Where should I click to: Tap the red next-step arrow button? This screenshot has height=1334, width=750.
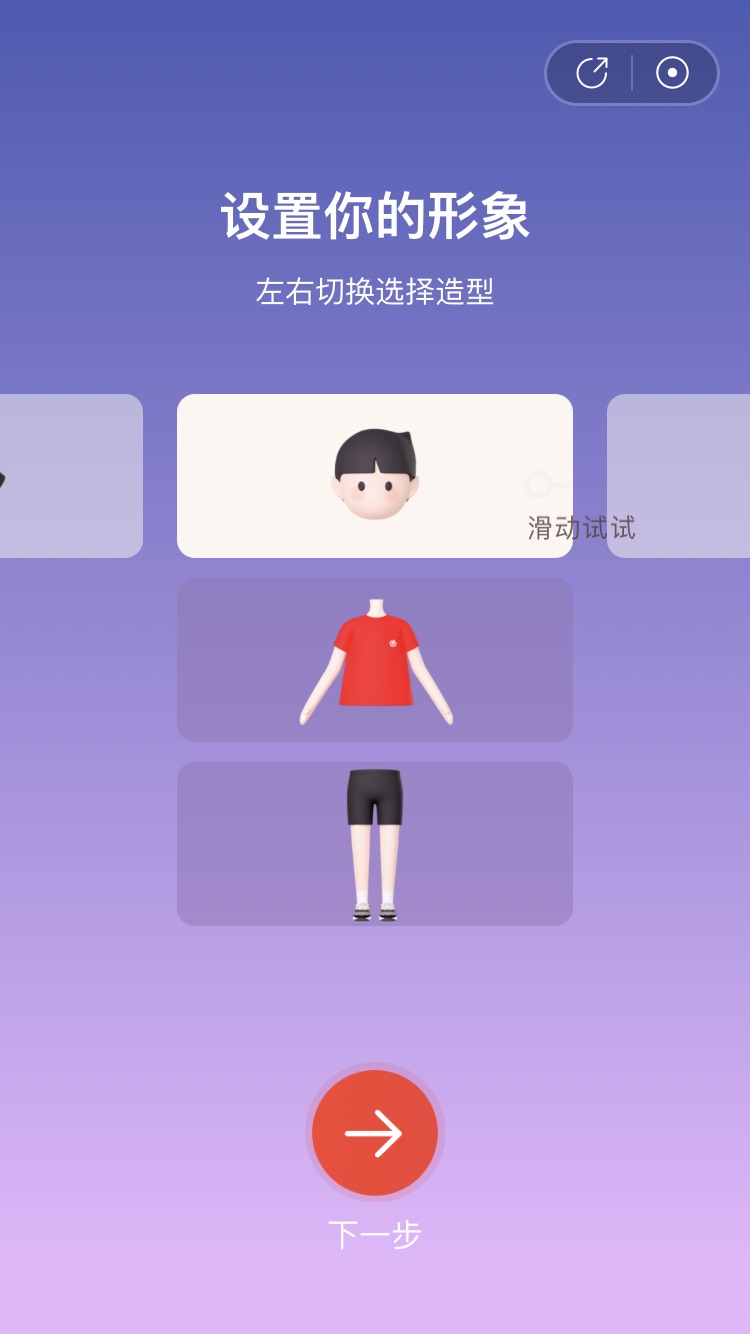coord(375,1133)
